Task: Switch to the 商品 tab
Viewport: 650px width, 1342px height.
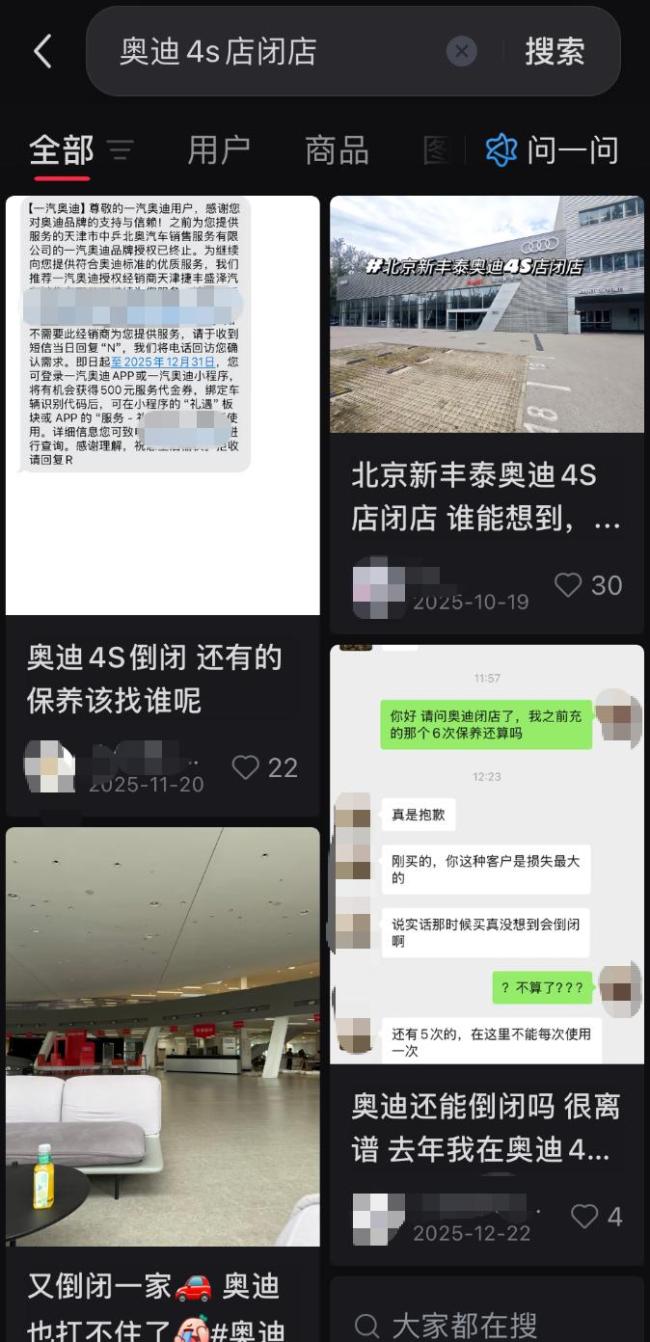Action: pos(337,151)
